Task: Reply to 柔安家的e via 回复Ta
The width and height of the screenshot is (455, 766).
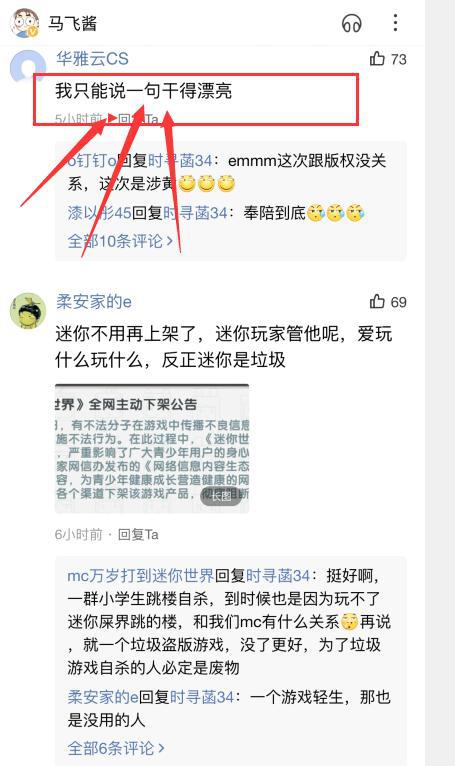Action: point(138,535)
